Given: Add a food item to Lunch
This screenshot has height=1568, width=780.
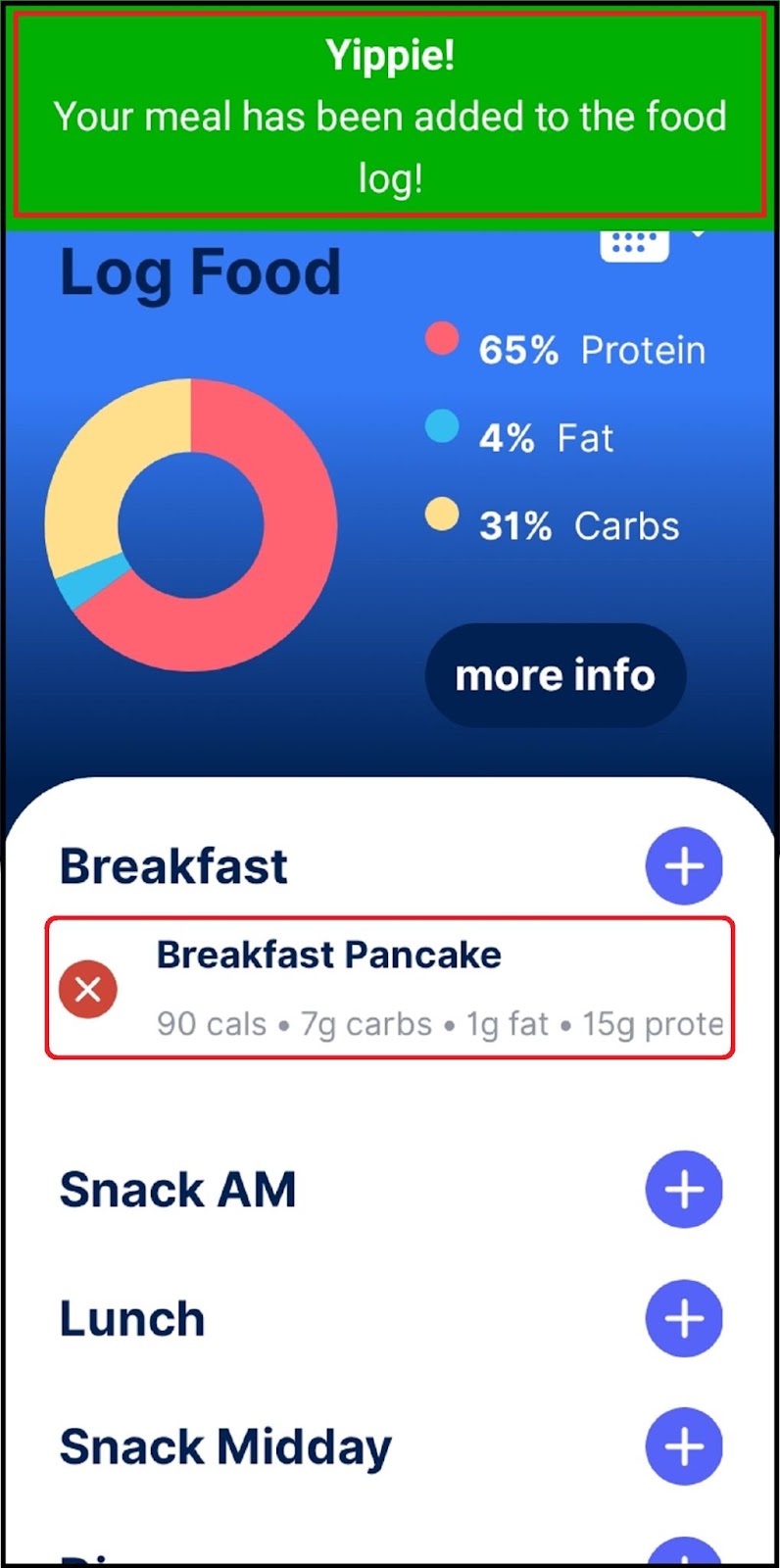Looking at the screenshot, I should tap(684, 1318).
